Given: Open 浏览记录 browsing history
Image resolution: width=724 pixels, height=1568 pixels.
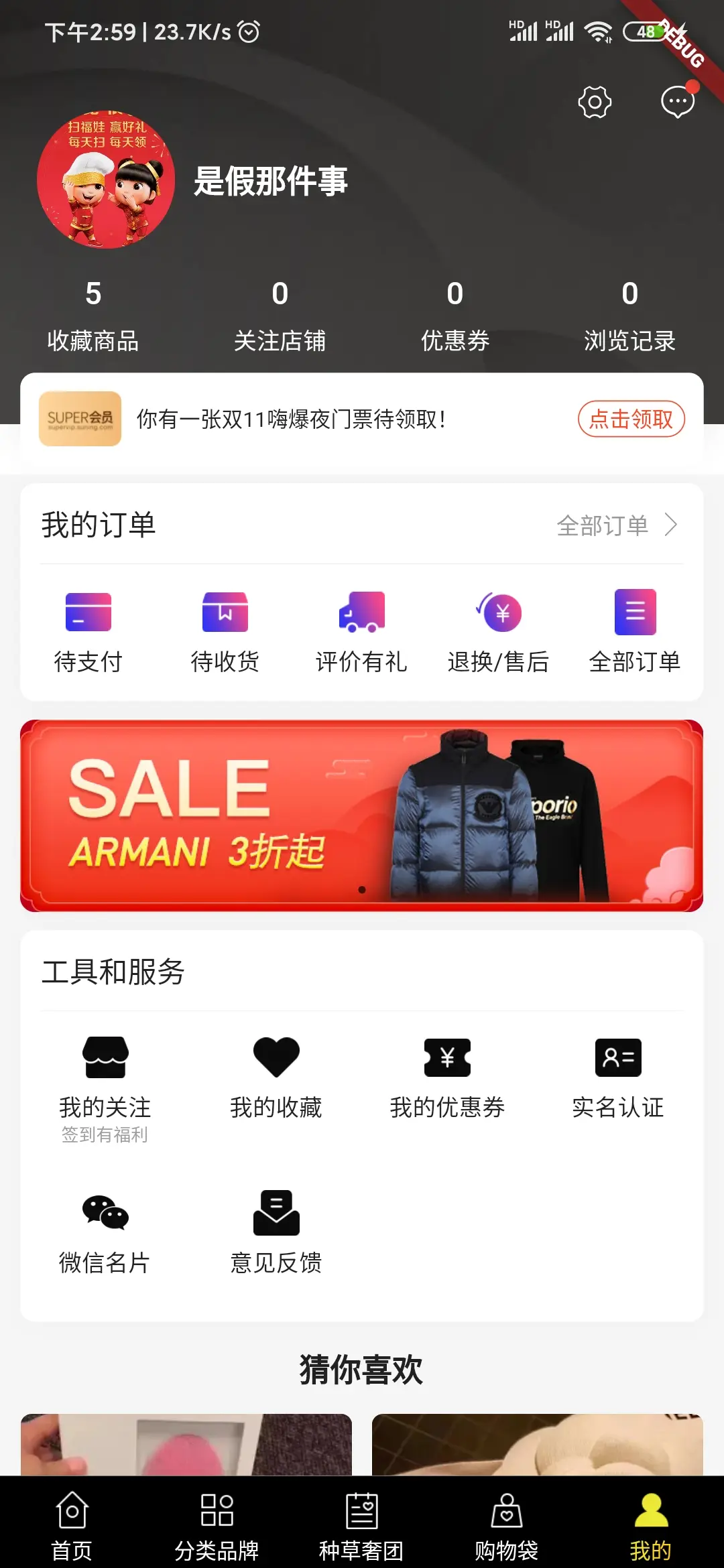Looking at the screenshot, I should 629,315.
